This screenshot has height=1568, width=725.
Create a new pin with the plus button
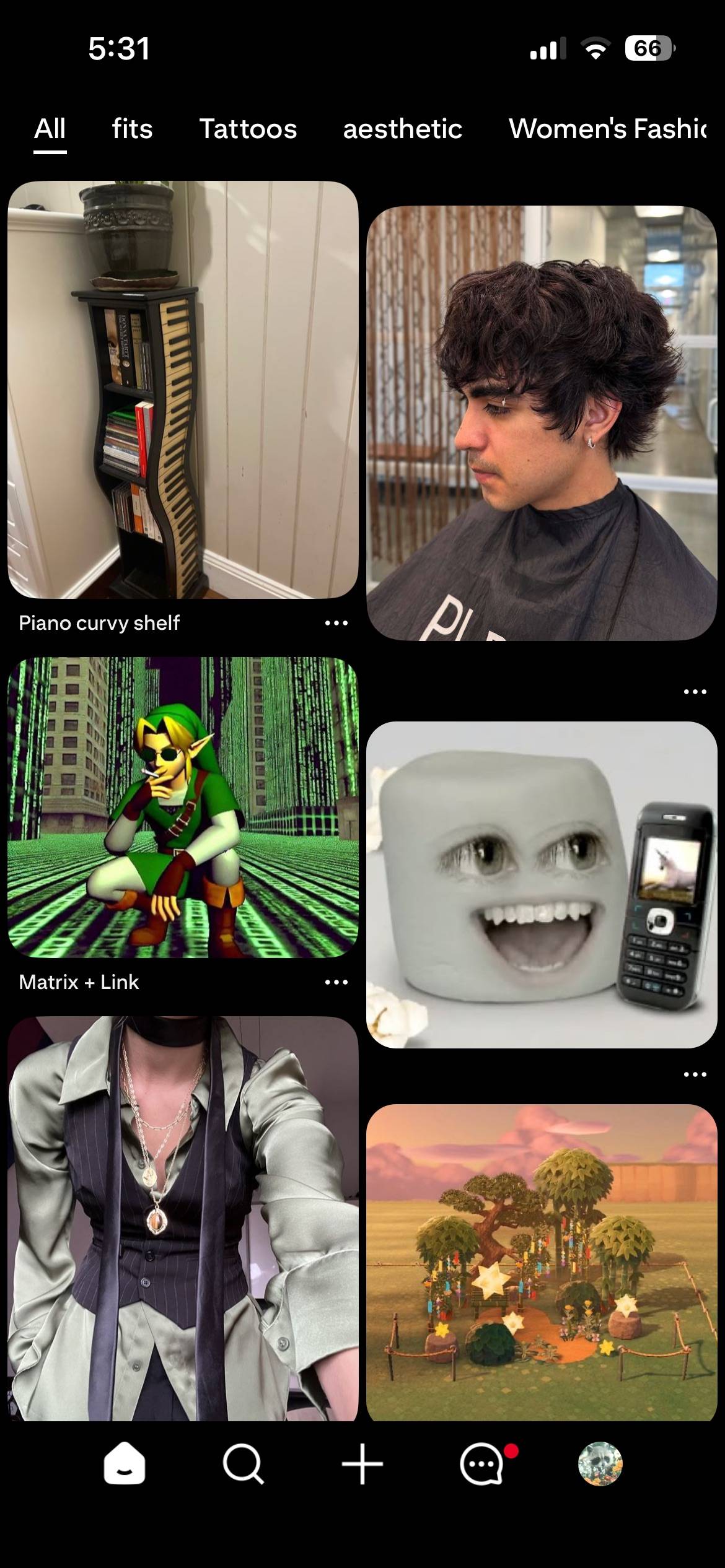(362, 1465)
